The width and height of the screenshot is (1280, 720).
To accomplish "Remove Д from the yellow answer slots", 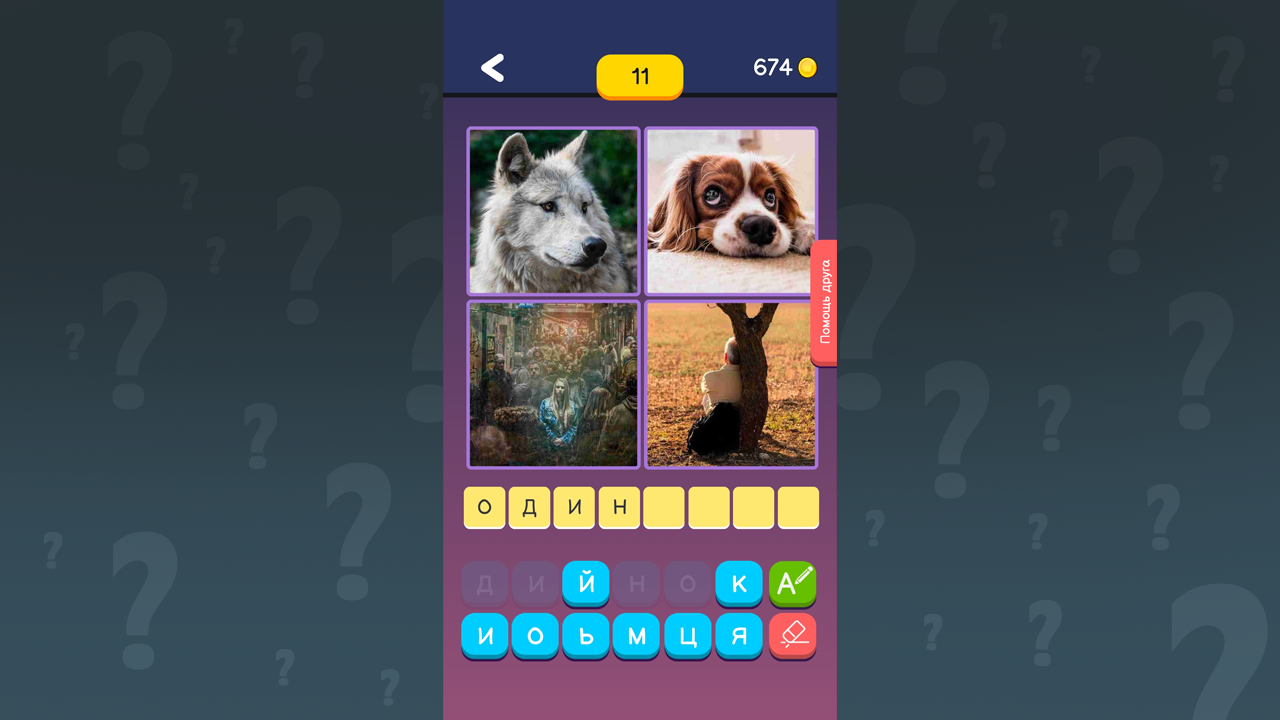I will pos(529,507).
